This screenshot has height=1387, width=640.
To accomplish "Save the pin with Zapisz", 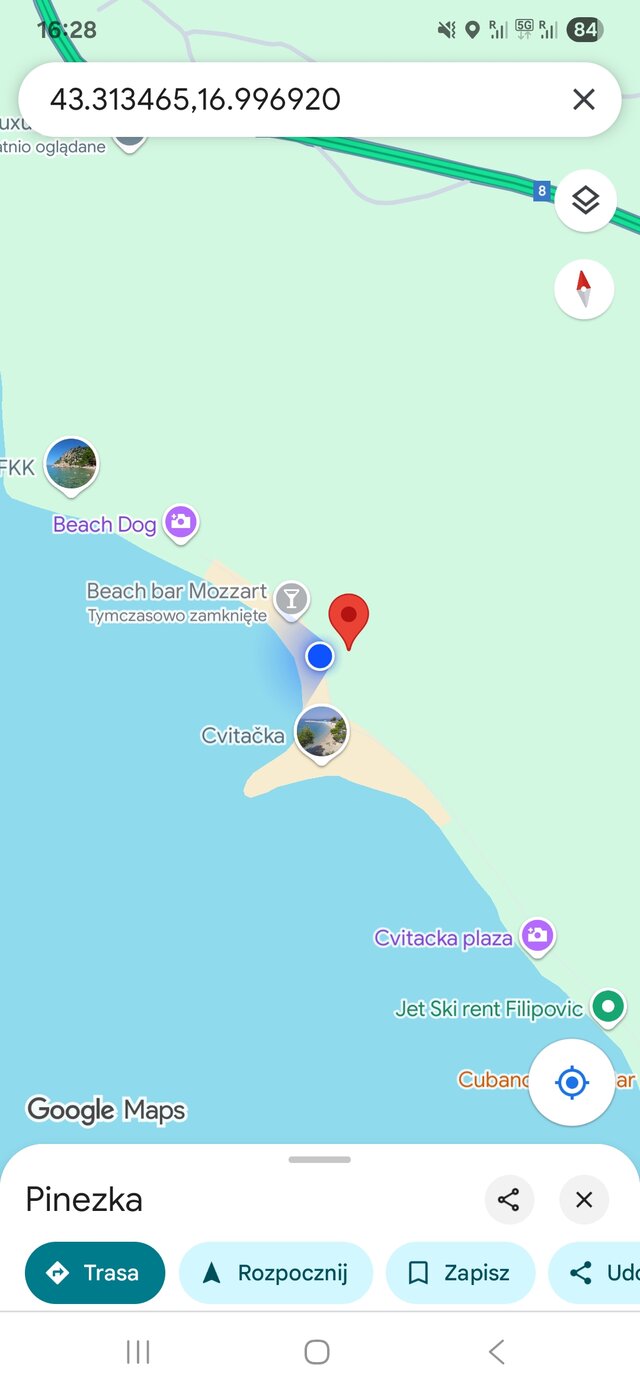I will coord(459,1273).
